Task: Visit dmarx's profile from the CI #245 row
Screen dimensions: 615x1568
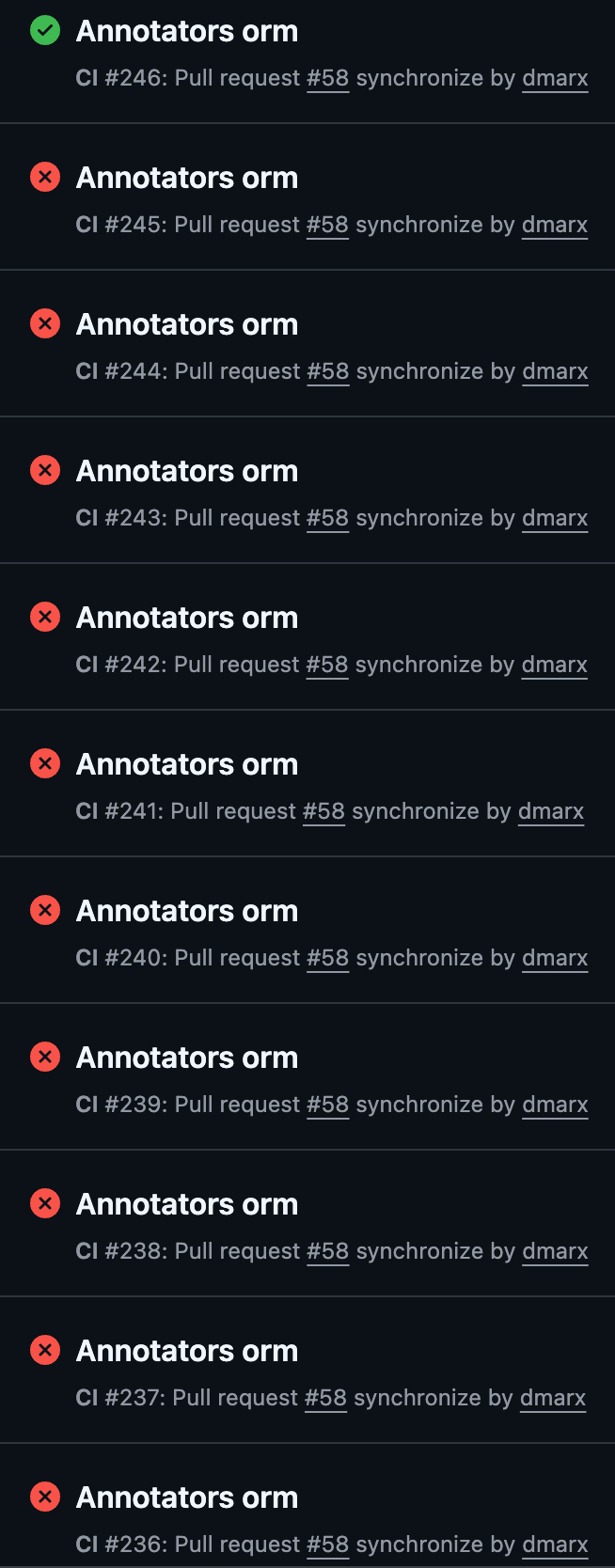Action: click(x=555, y=225)
